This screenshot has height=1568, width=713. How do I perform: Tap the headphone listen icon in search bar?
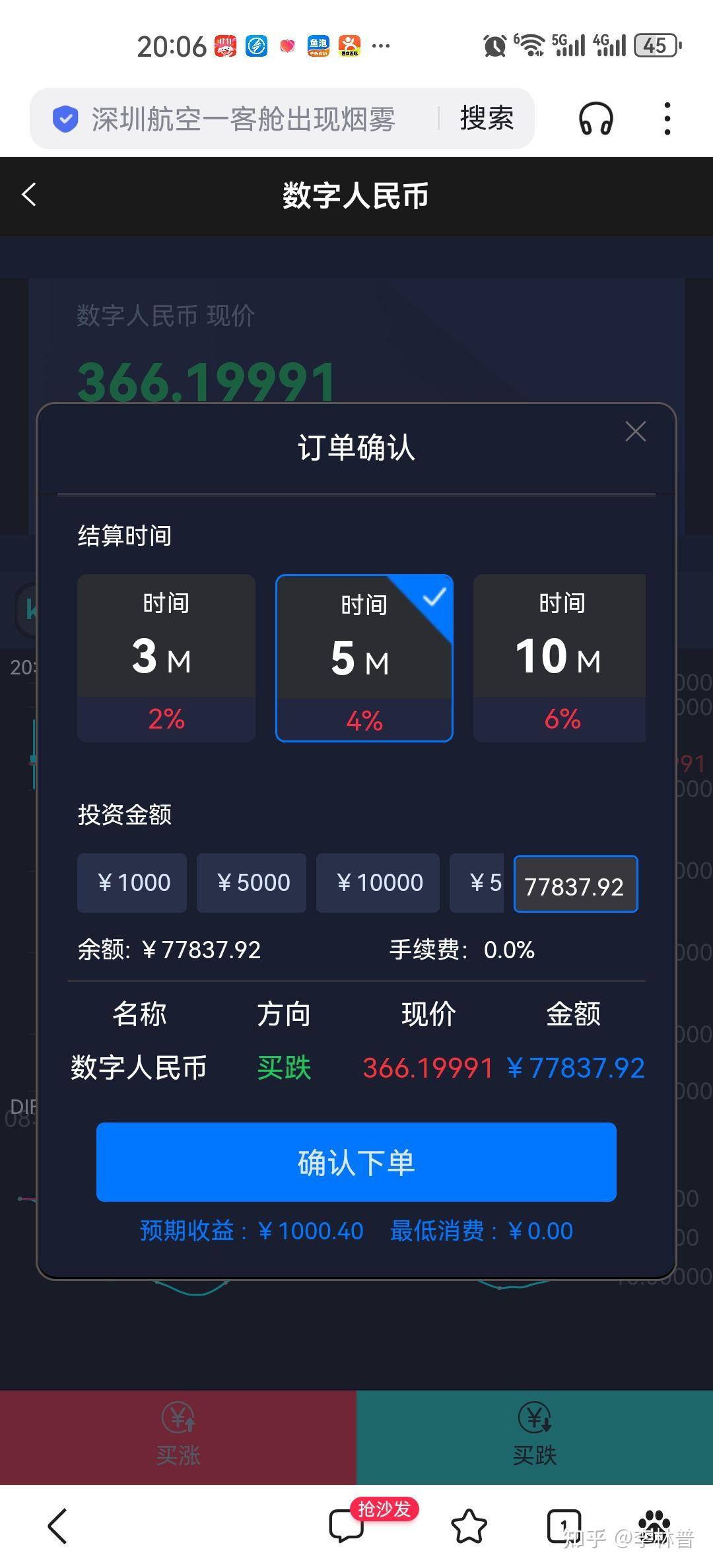pyautogui.click(x=596, y=119)
